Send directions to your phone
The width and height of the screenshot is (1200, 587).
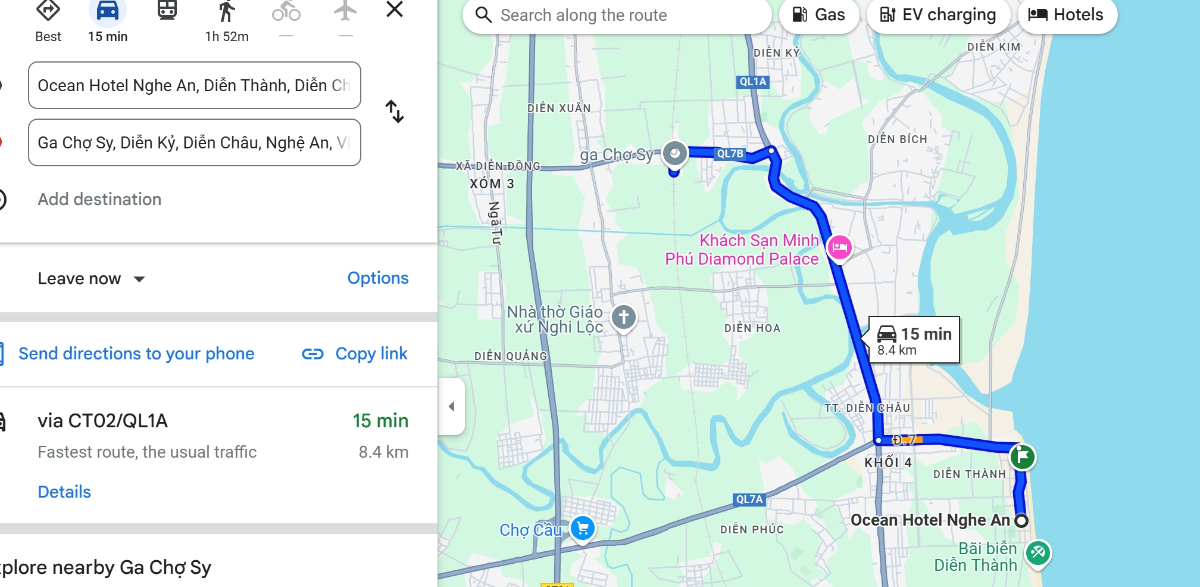(136, 353)
